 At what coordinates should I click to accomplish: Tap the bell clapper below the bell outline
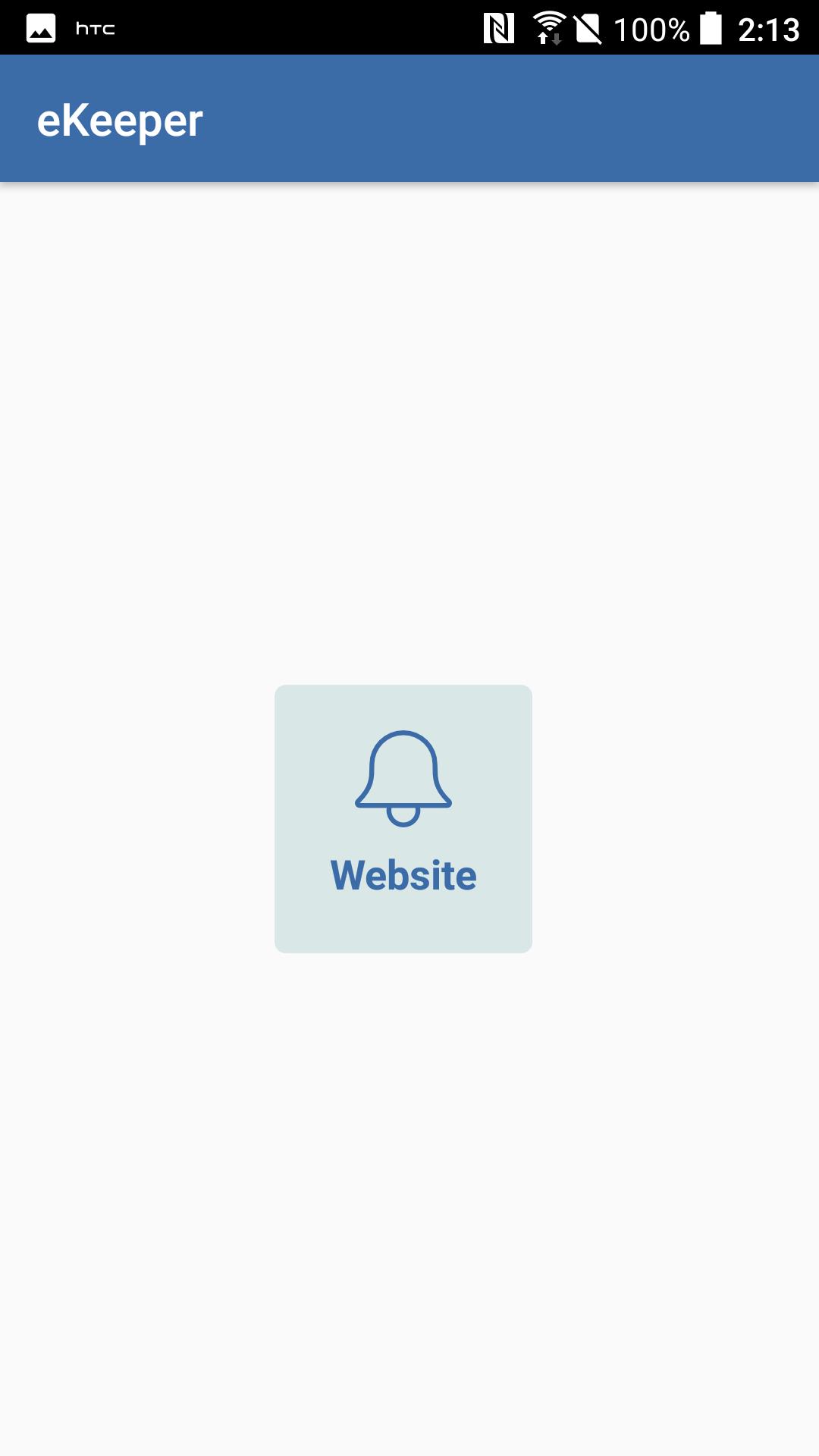click(403, 817)
